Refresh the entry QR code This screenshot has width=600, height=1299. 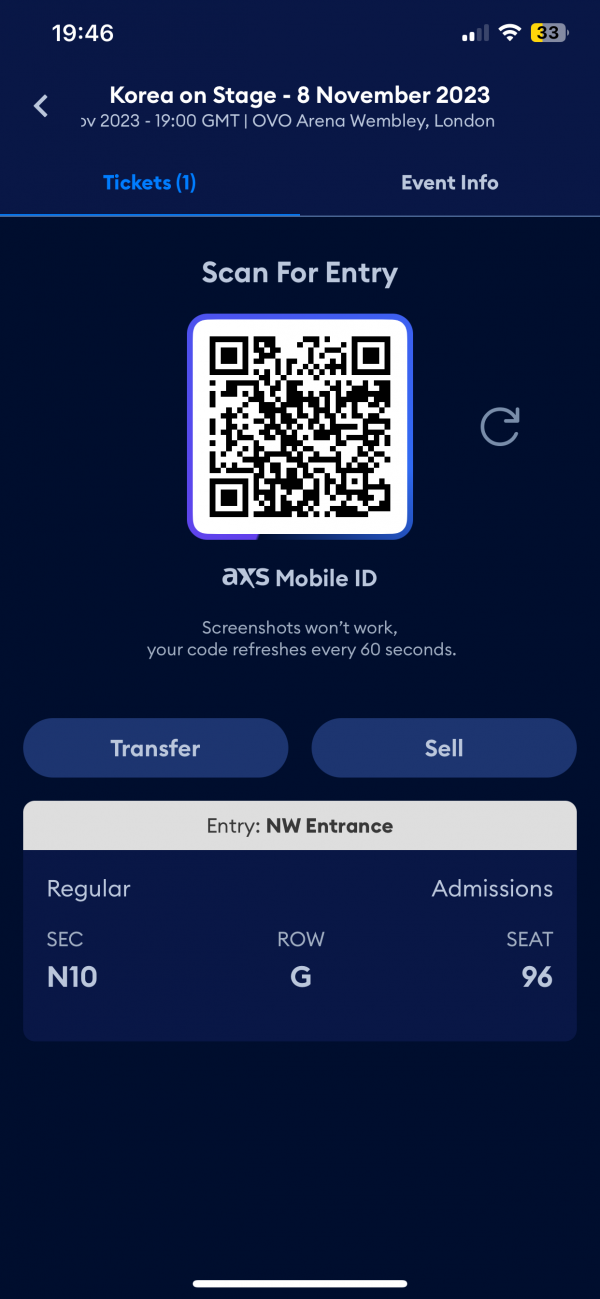[x=500, y=427]
